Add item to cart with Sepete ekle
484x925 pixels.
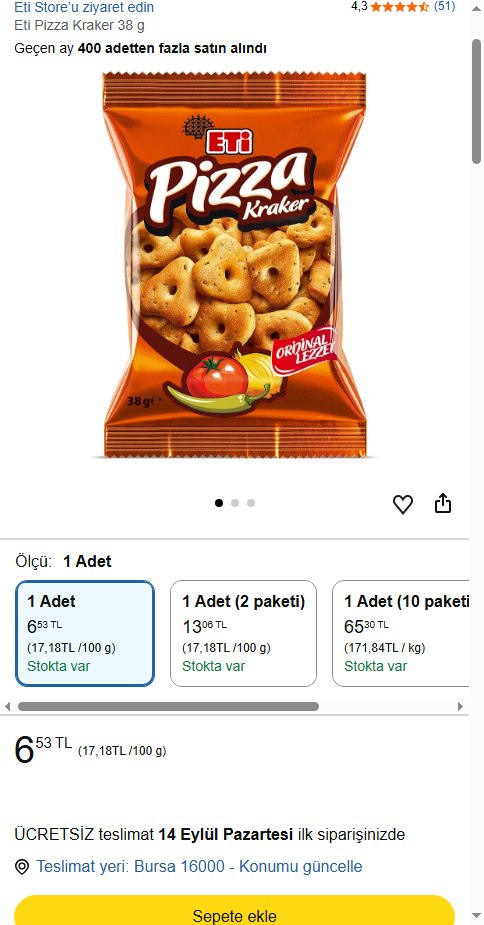point(234,911)
